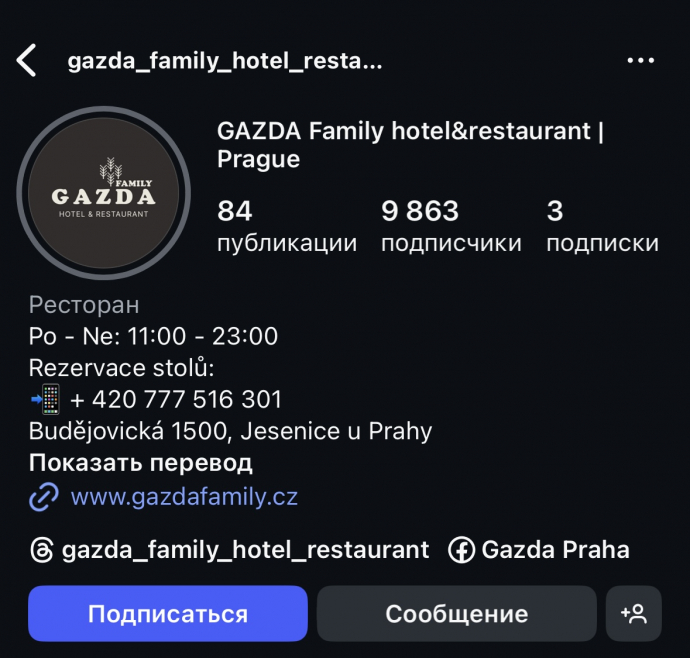Tap Сообщение to message the restaurant
This screenshot has height=658, width=690.
tap(456, 613)
